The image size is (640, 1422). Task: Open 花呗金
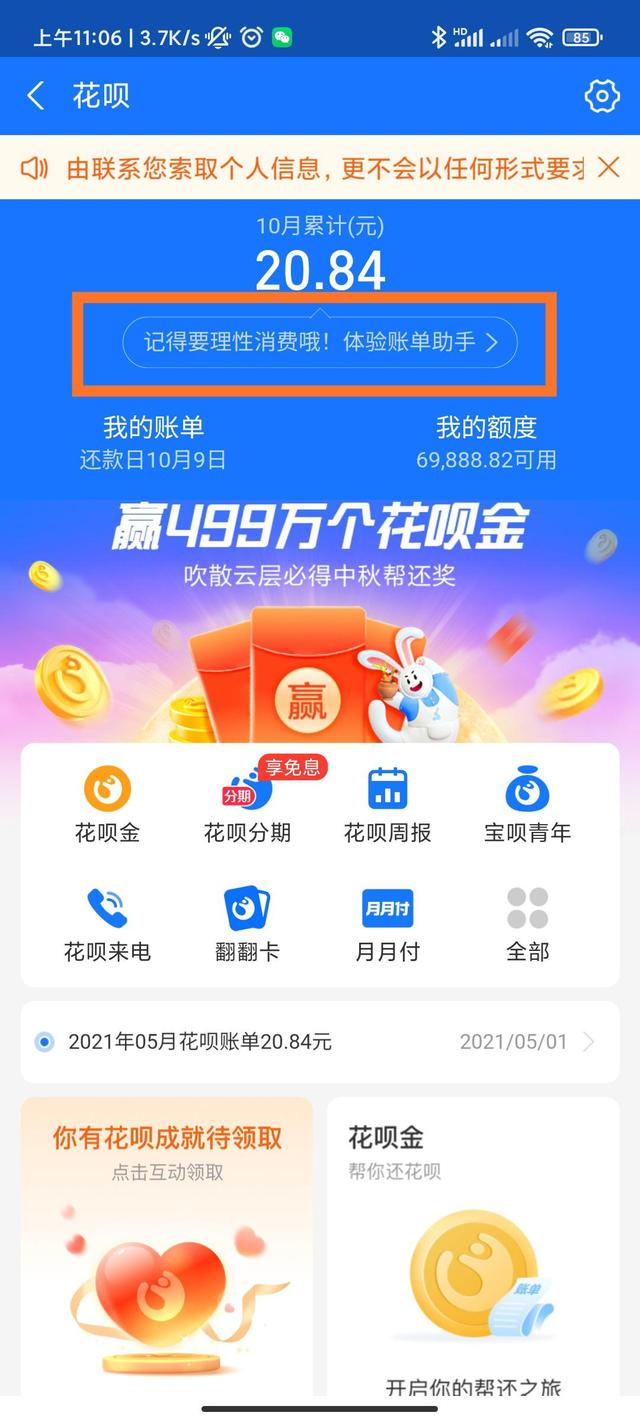107,805
